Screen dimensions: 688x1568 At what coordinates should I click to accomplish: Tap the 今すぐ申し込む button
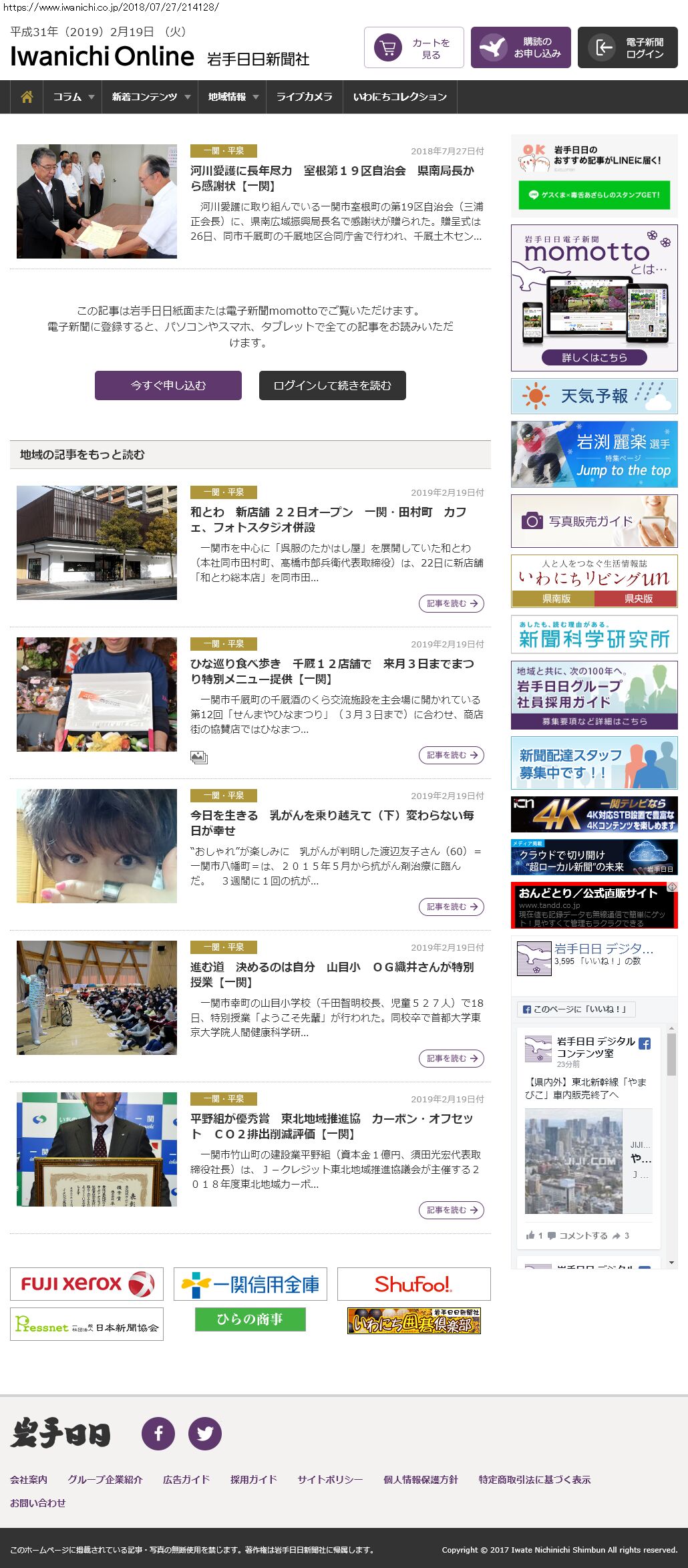(x=168, y=385)
